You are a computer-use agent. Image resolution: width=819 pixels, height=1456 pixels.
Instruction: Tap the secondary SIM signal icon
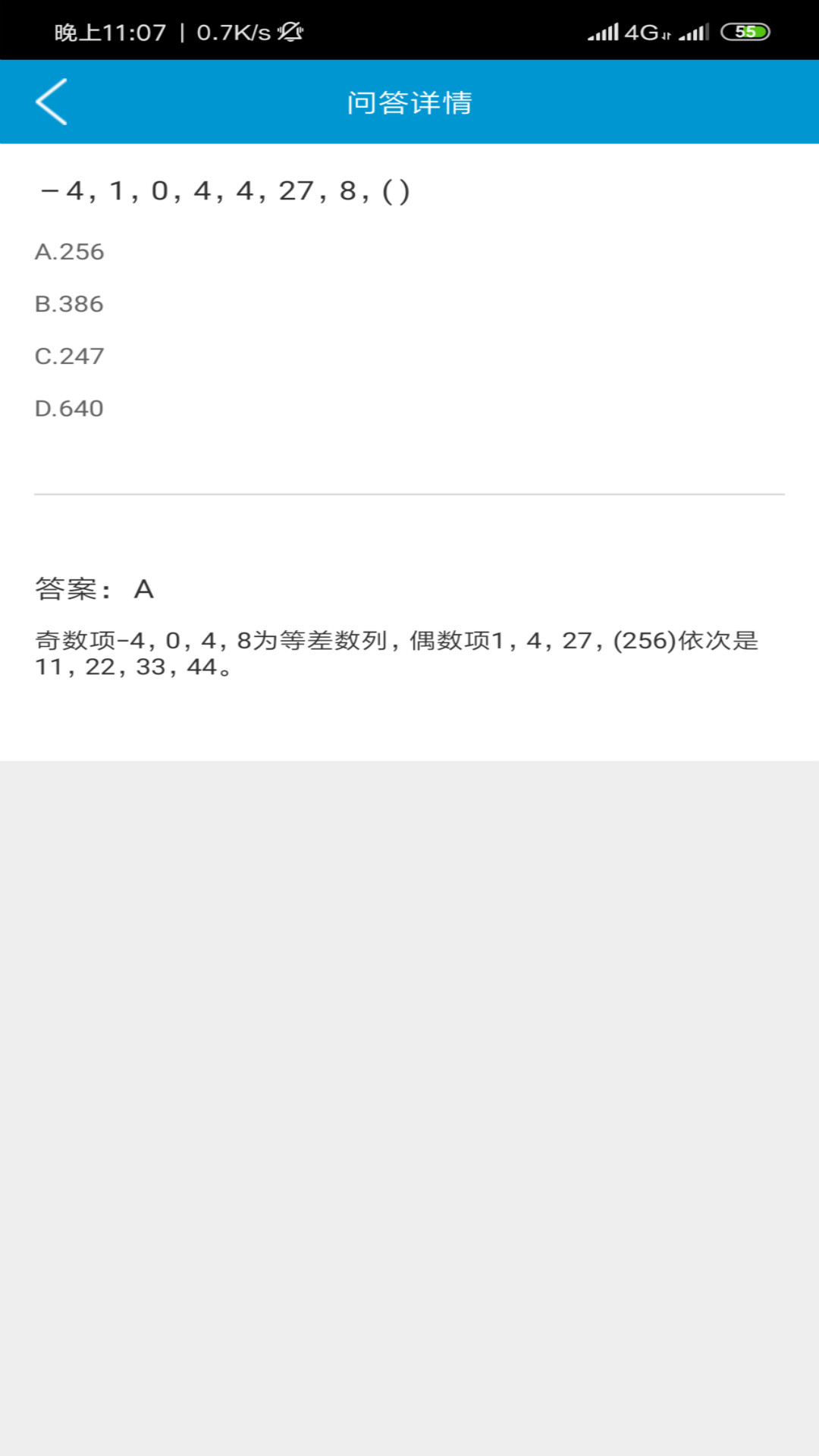[x=693, y=32]
